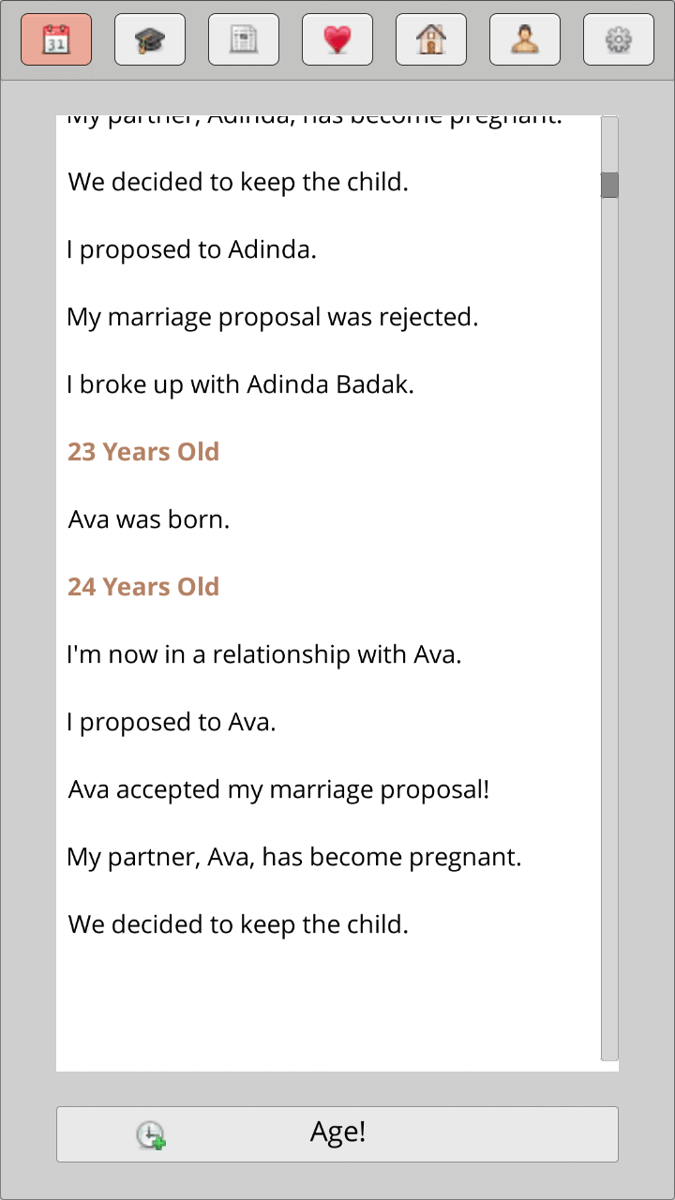
Task: Open the calendar timeline tab
Action: point(56,40)
